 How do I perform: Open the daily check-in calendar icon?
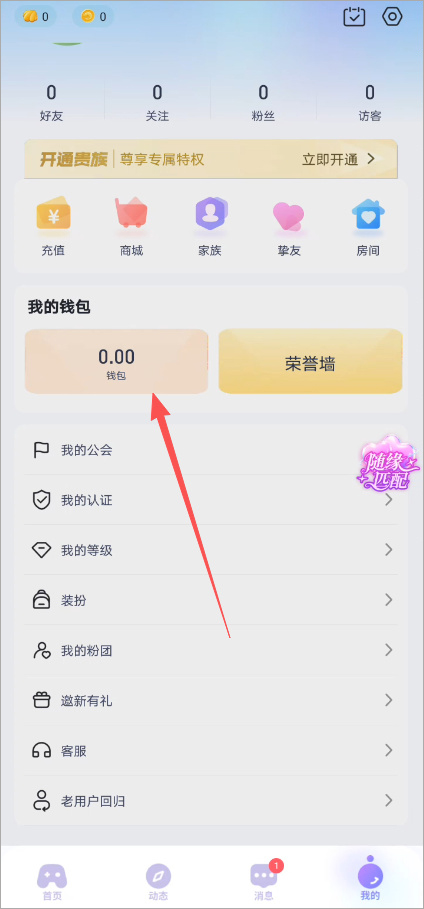tap(354, 16)
